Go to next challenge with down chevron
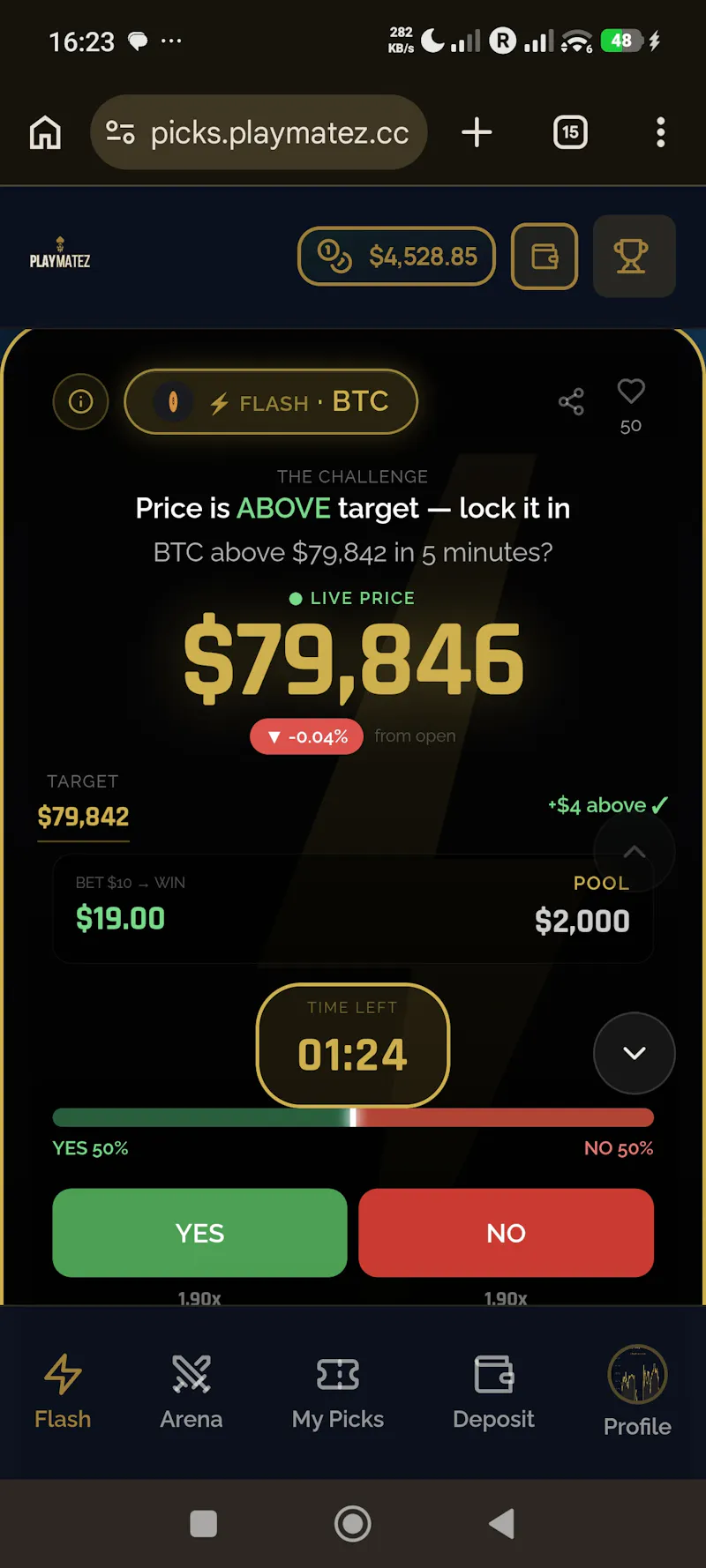 tap(635, 1053)
